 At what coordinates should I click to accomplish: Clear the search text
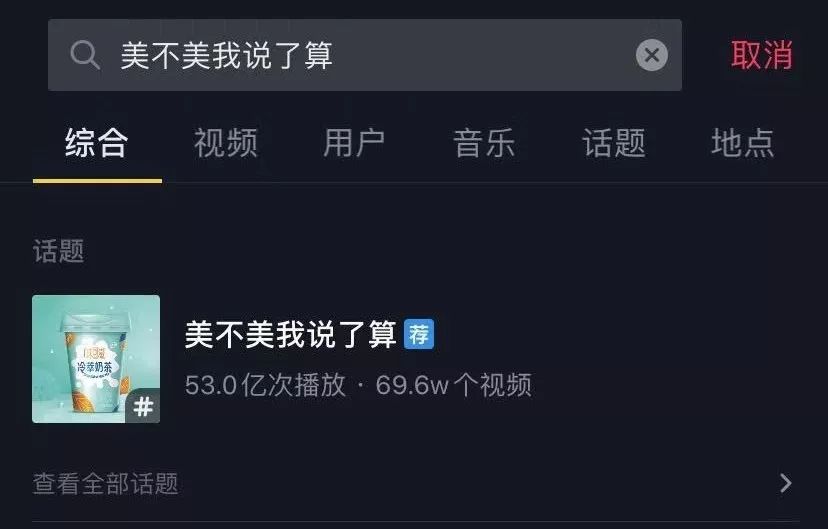(651, 55)
